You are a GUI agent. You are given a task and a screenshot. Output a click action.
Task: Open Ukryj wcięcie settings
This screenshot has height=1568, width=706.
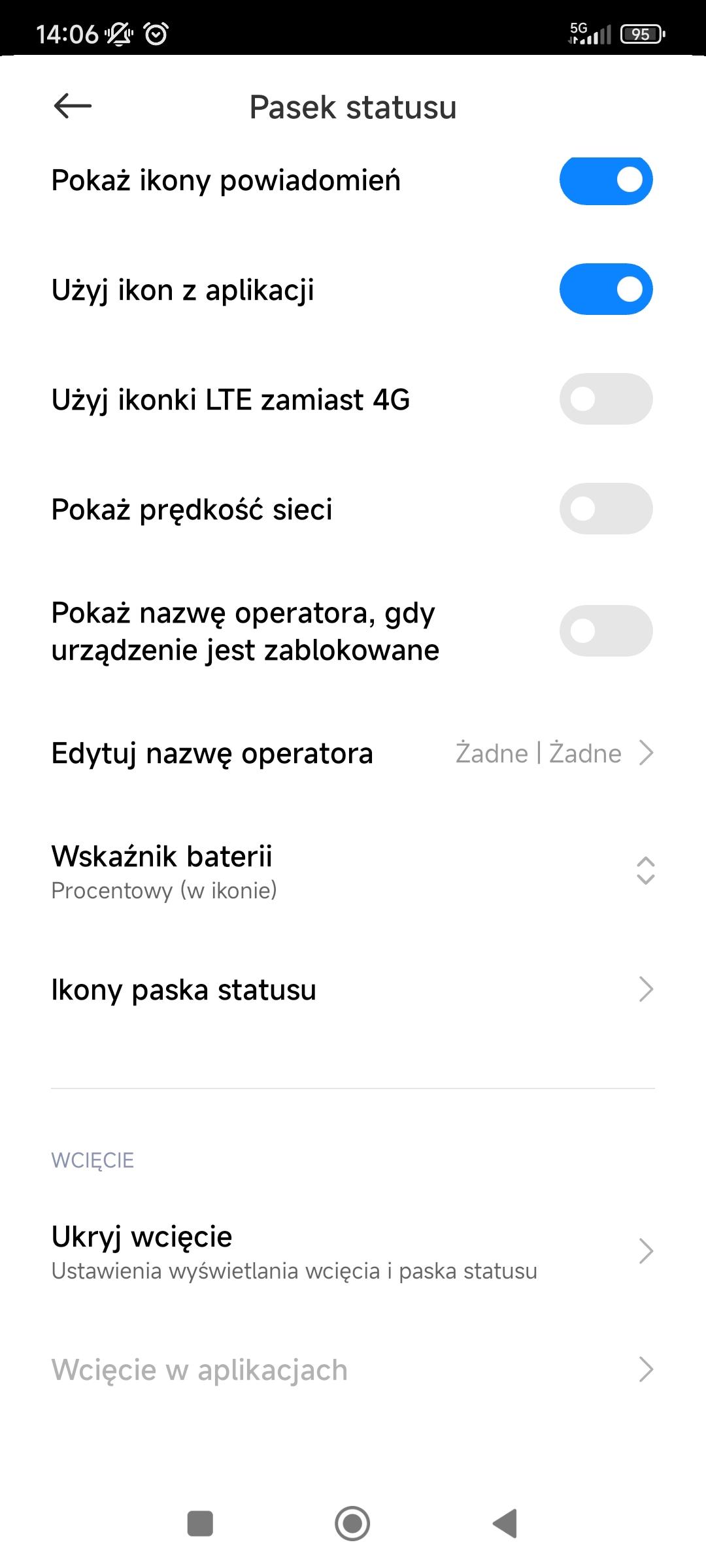[x=353, y=1251]
